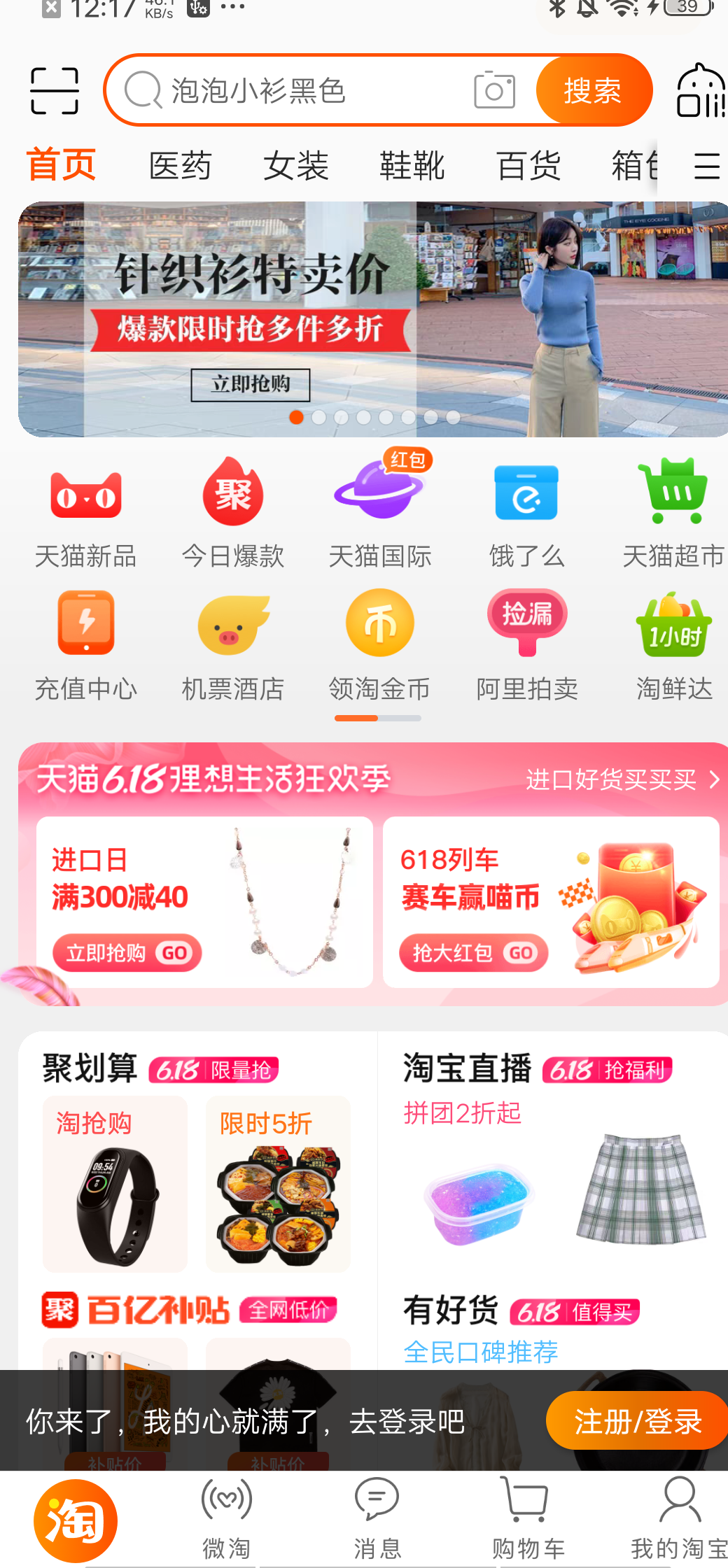Tap the orange 搜索 button

(x=592, y=91)
